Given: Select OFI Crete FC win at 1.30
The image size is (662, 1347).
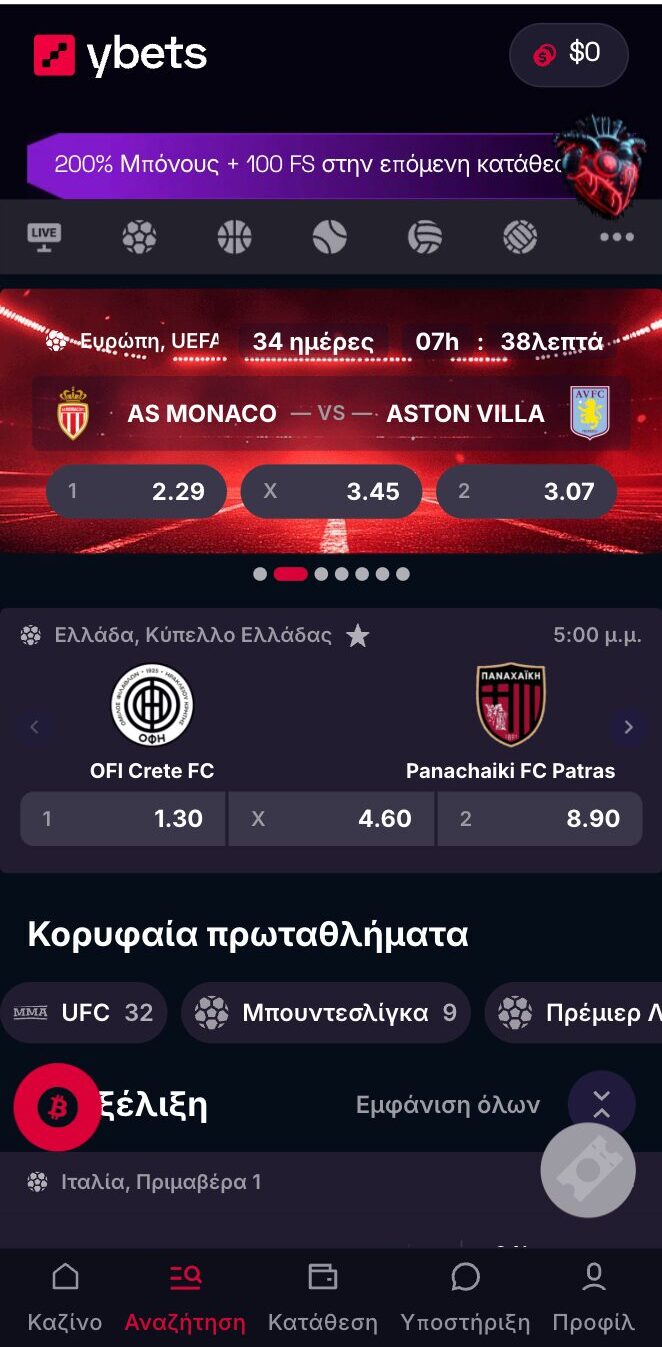Looking at the screenshot, I should click(123, 819).
